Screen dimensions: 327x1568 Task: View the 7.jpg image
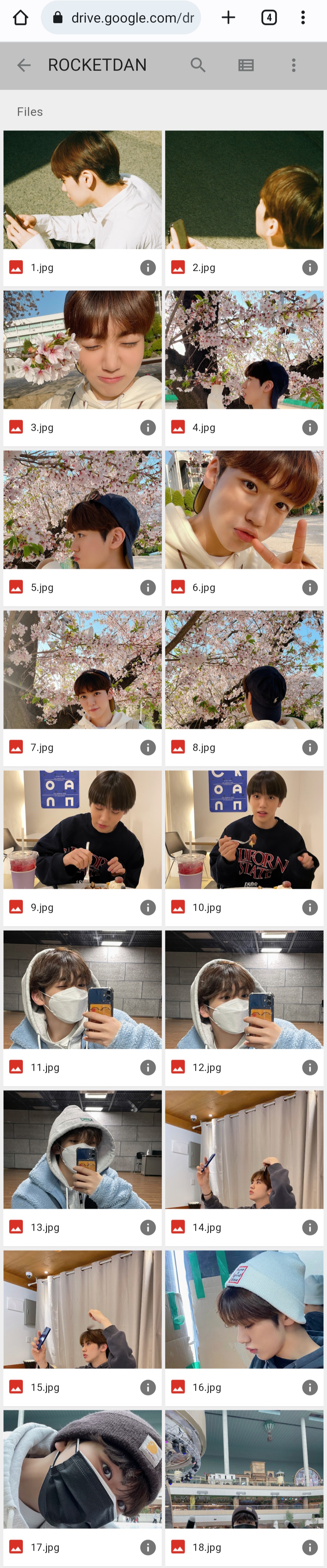(x=83, y=670)
